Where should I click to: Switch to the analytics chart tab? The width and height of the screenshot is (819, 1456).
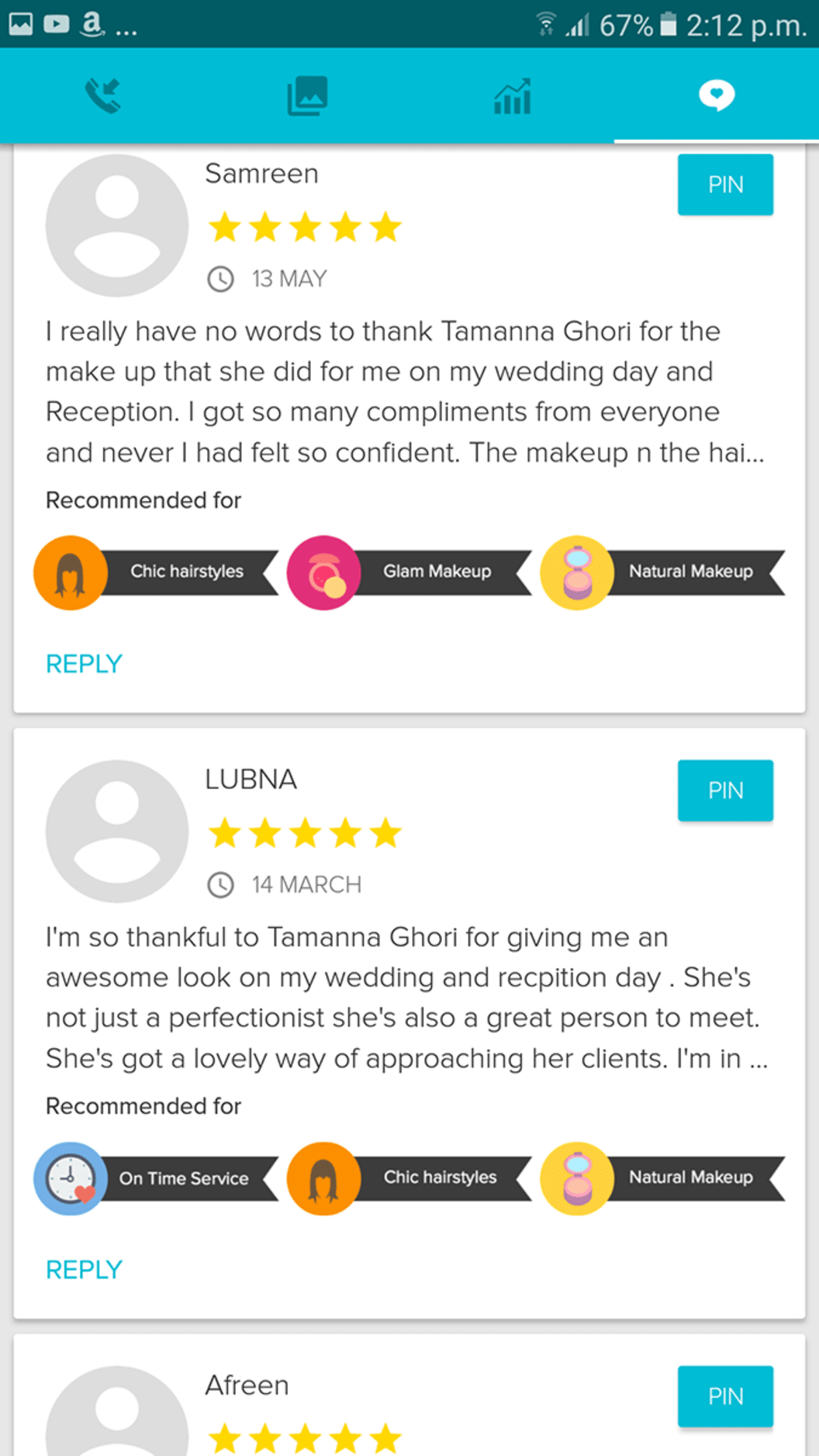512,96
